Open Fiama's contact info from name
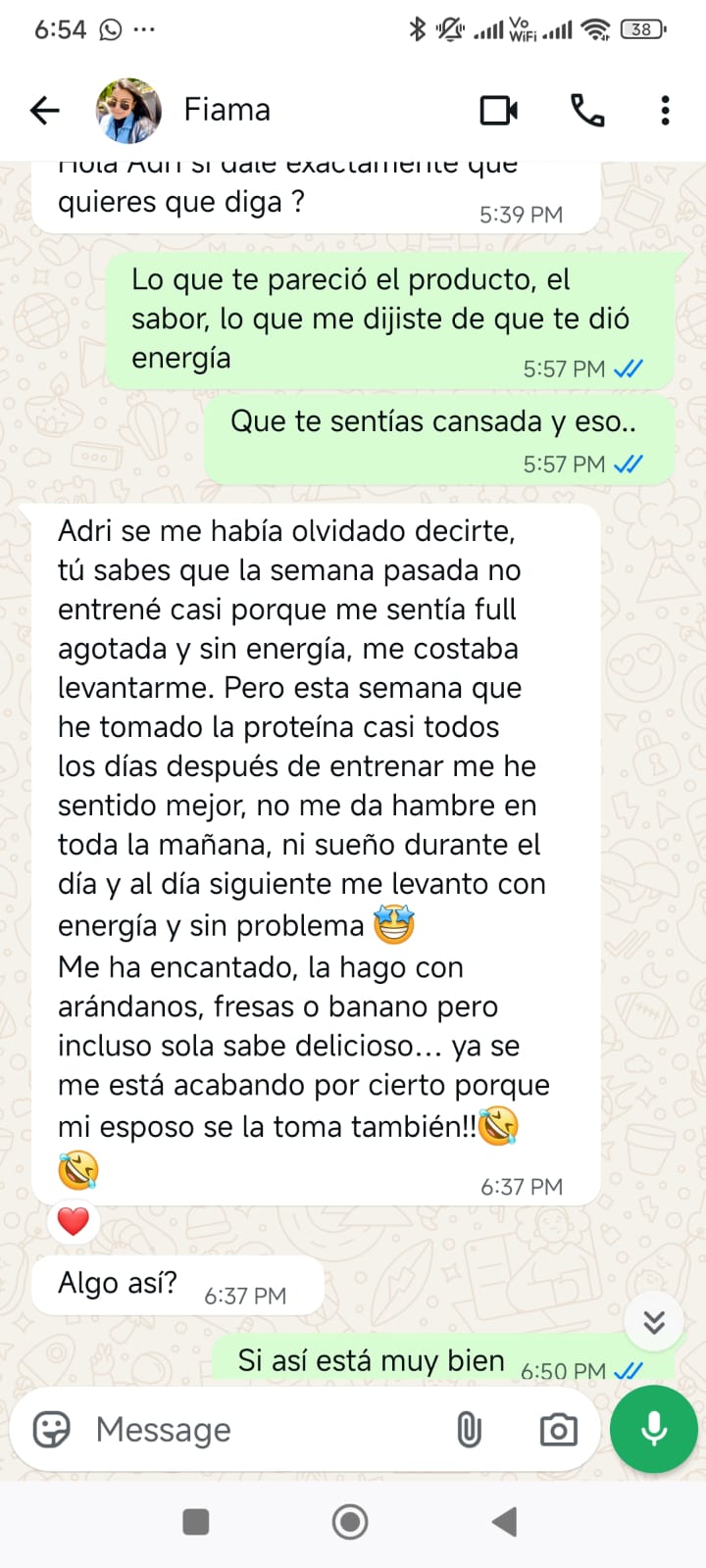The height and width of the screenshot is (1568, 706). pyautogui.click(x=227, y=110)
